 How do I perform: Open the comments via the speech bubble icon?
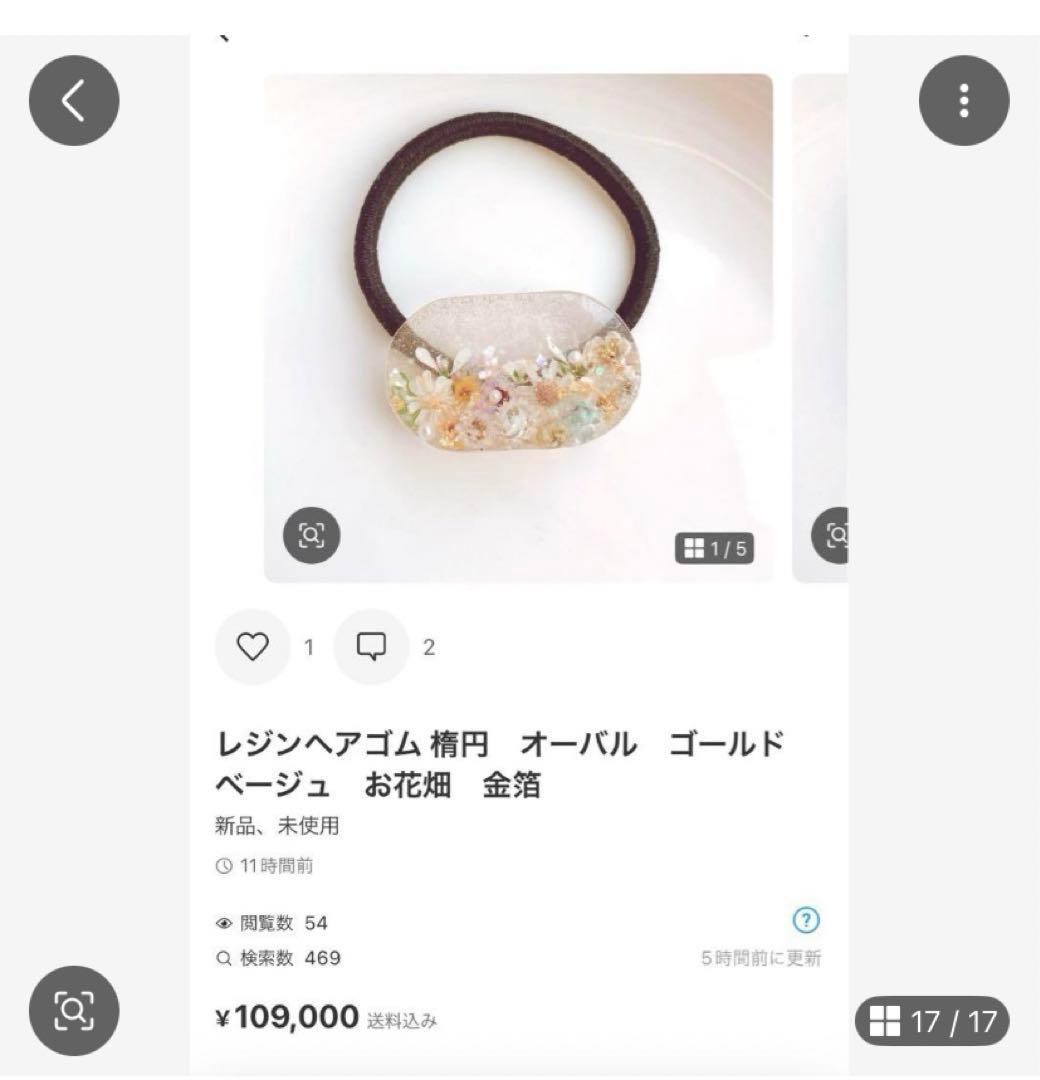pos(373,647)
